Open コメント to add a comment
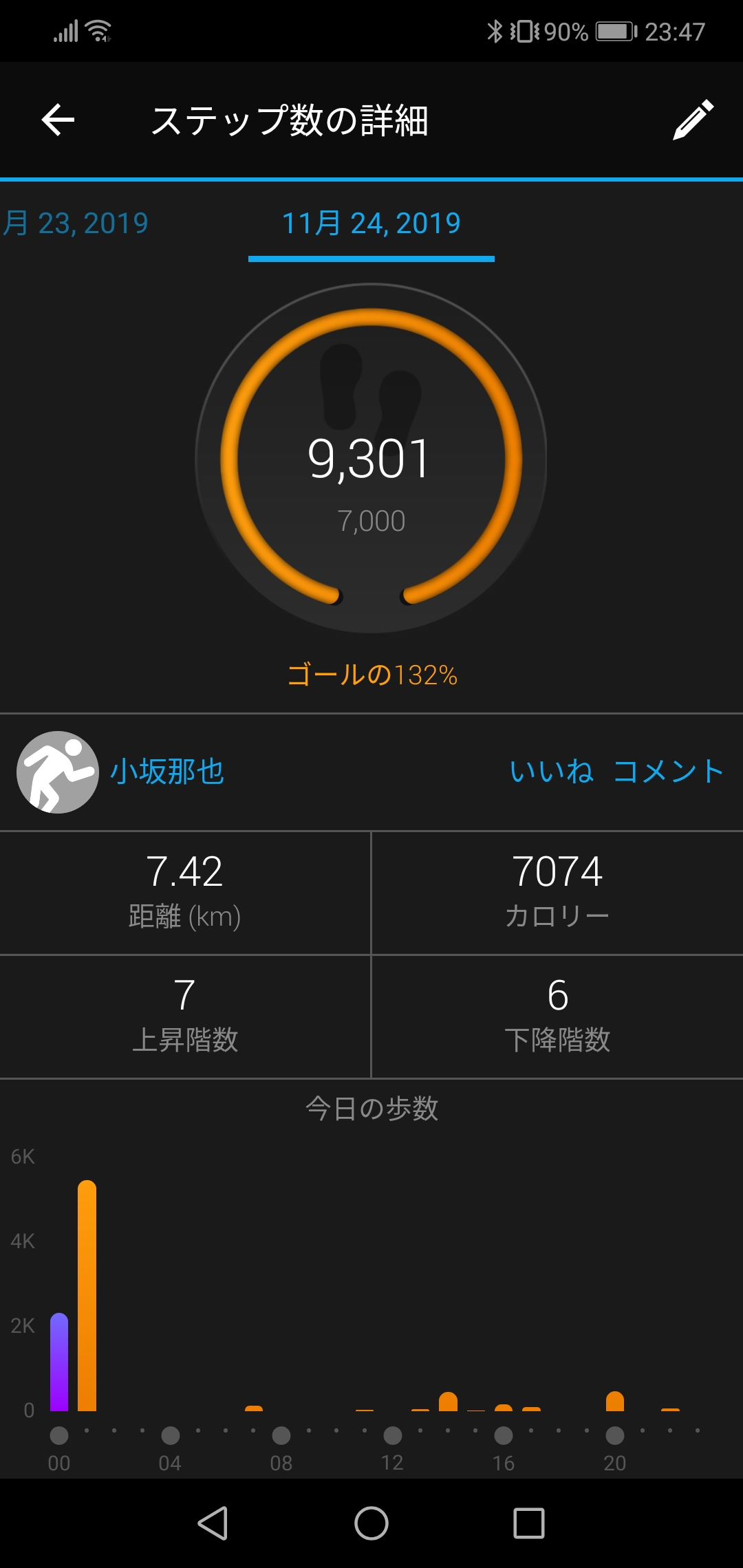The width and height of the screenshot is (743, 1568). 668,772
